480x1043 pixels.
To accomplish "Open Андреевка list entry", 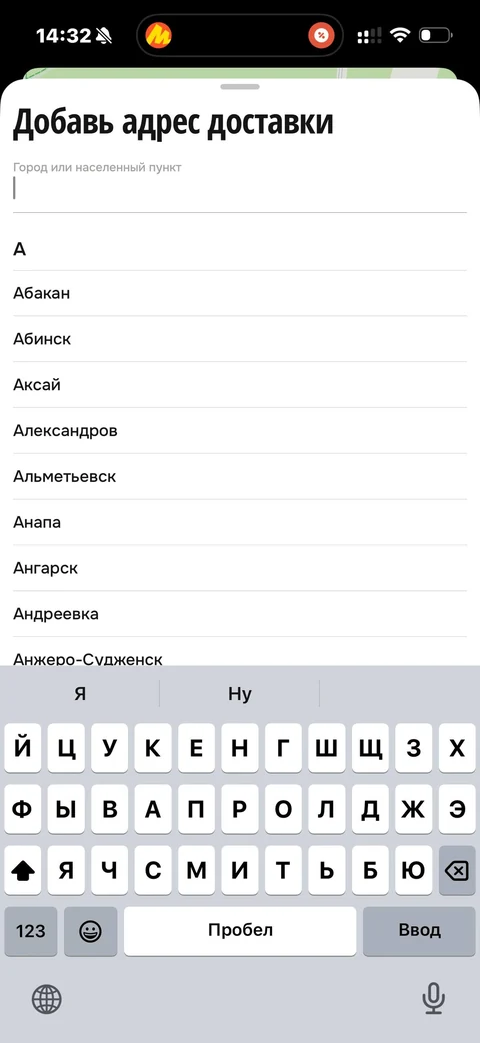I will pyautogui.click(x=240, y=615).
